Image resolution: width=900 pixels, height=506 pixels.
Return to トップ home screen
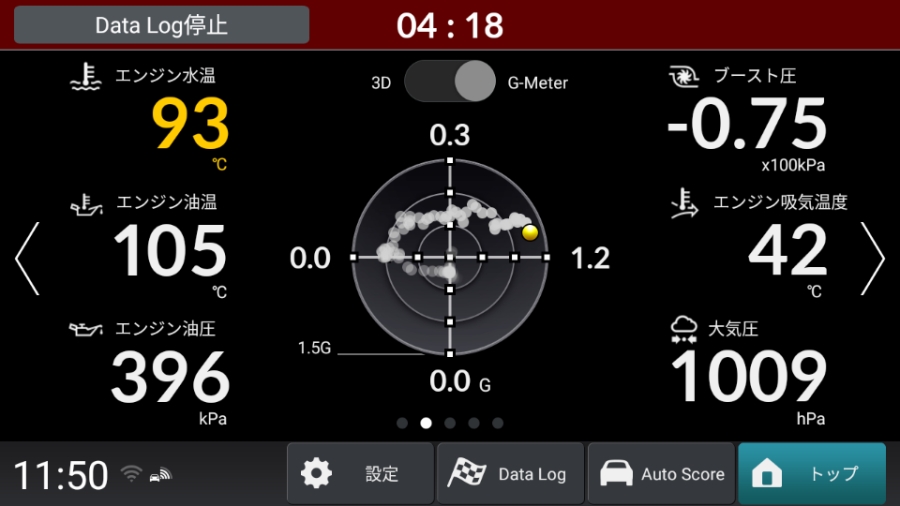pyautogui.click(x=811, y=474)
